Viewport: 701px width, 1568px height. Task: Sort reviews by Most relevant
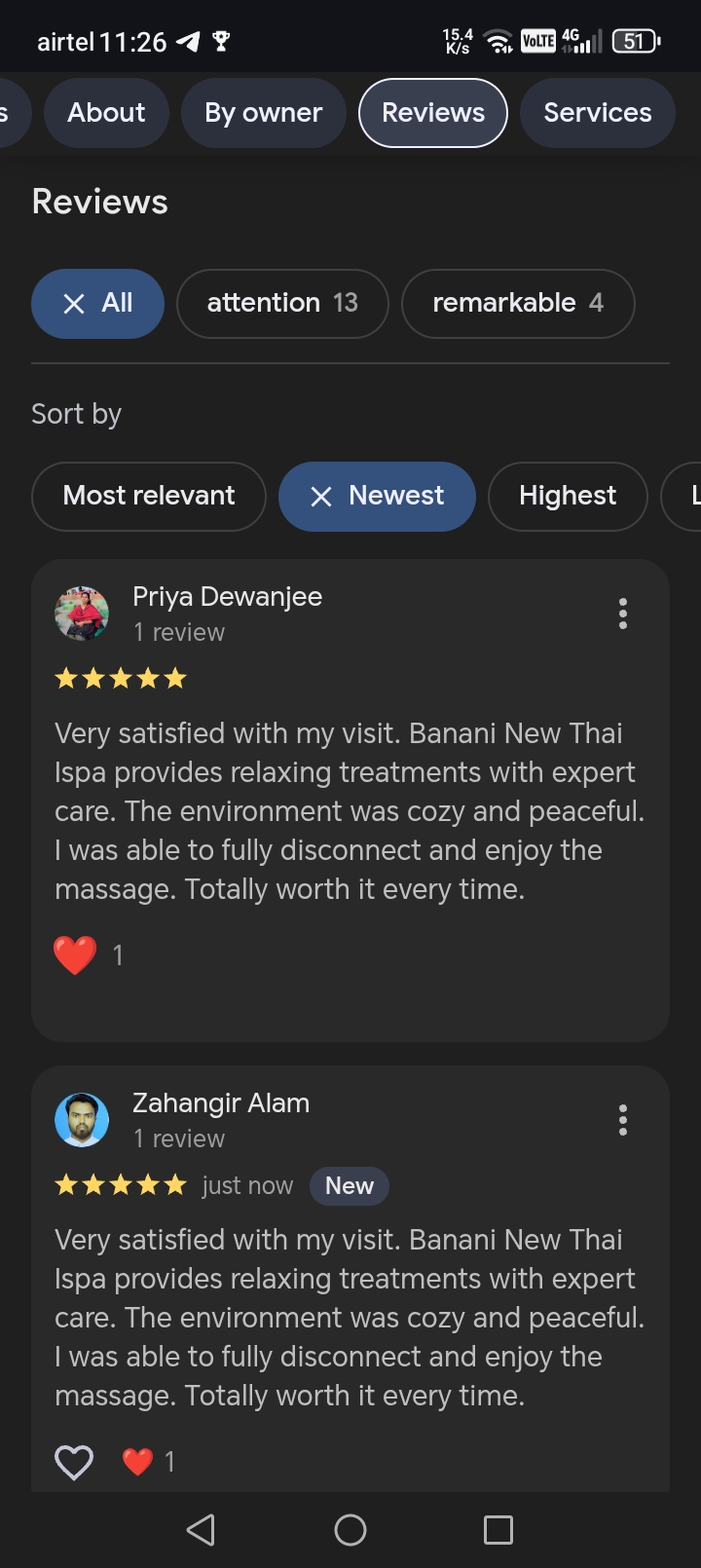(149, 496)
